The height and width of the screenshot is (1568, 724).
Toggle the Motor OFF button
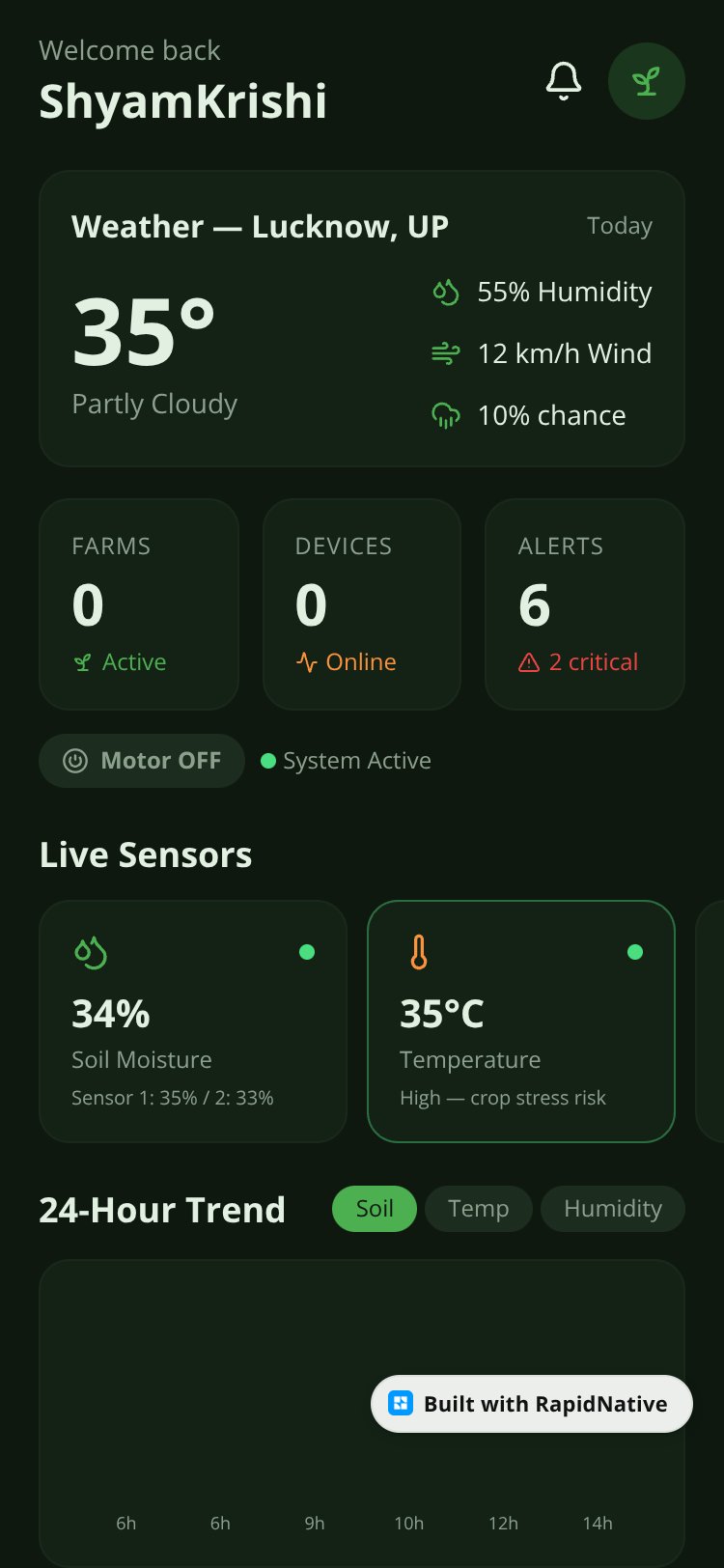click(x=142, y=761)
